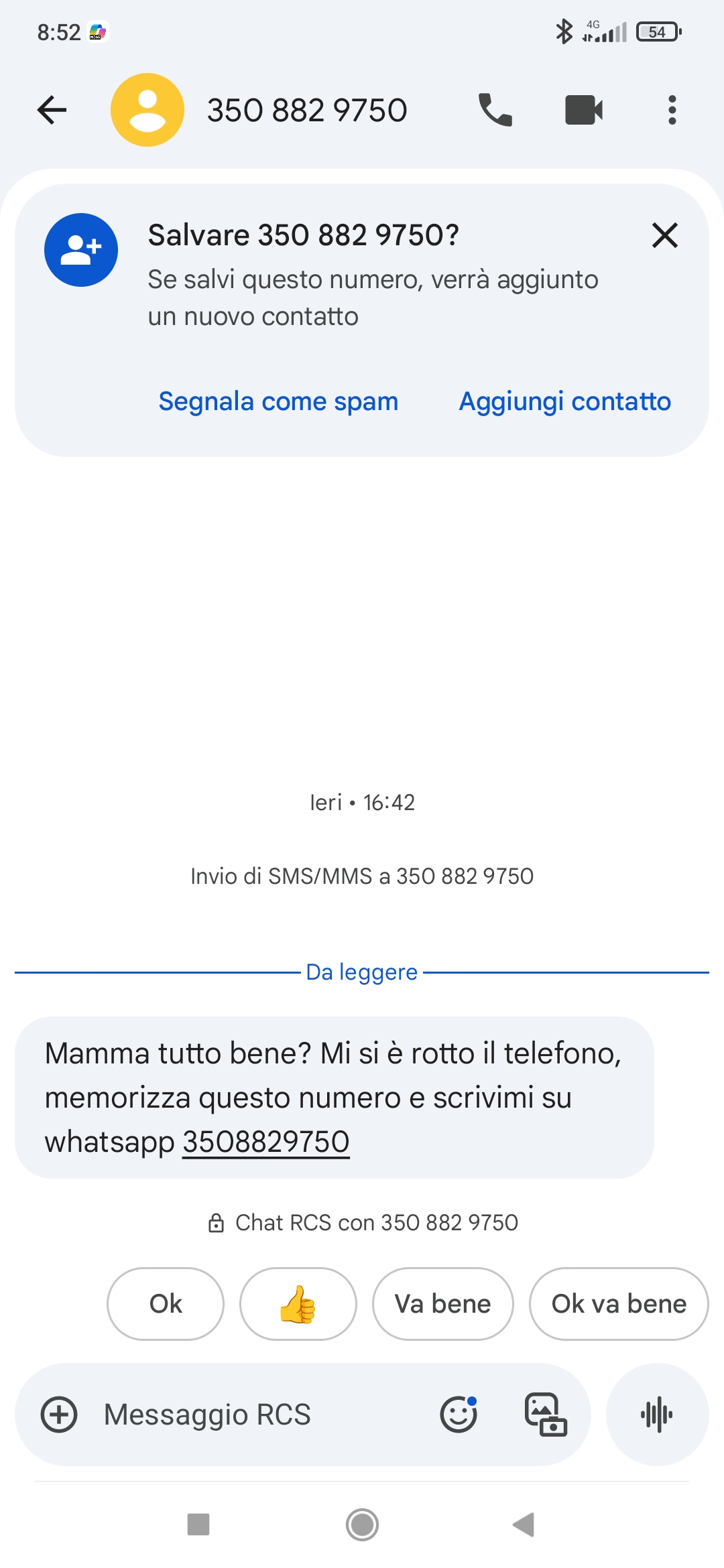Dismiss the save number banner
This screenshot has height=1568, width=724.
664,235
